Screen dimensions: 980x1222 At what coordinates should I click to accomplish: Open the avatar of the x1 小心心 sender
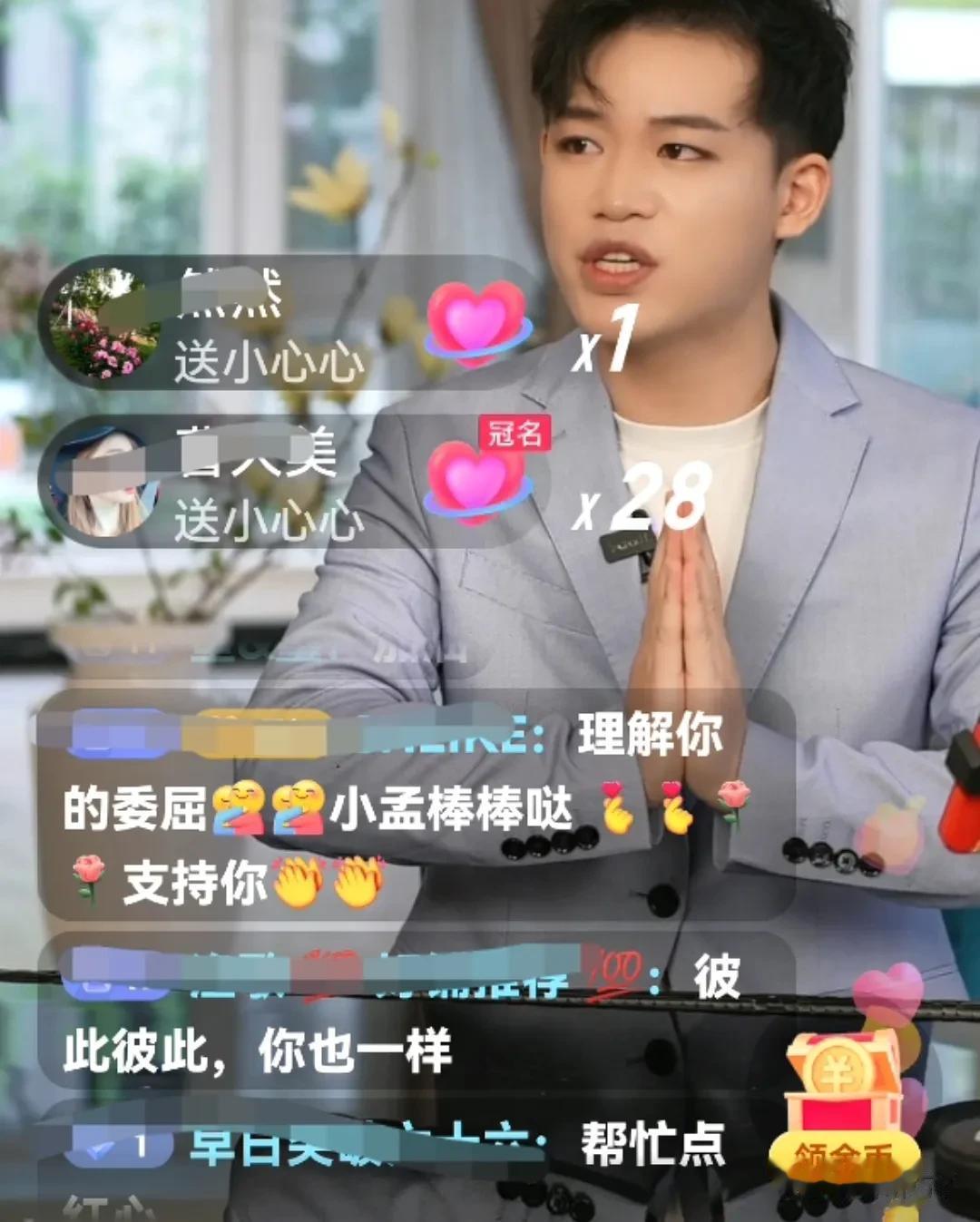tap(102, 324)
